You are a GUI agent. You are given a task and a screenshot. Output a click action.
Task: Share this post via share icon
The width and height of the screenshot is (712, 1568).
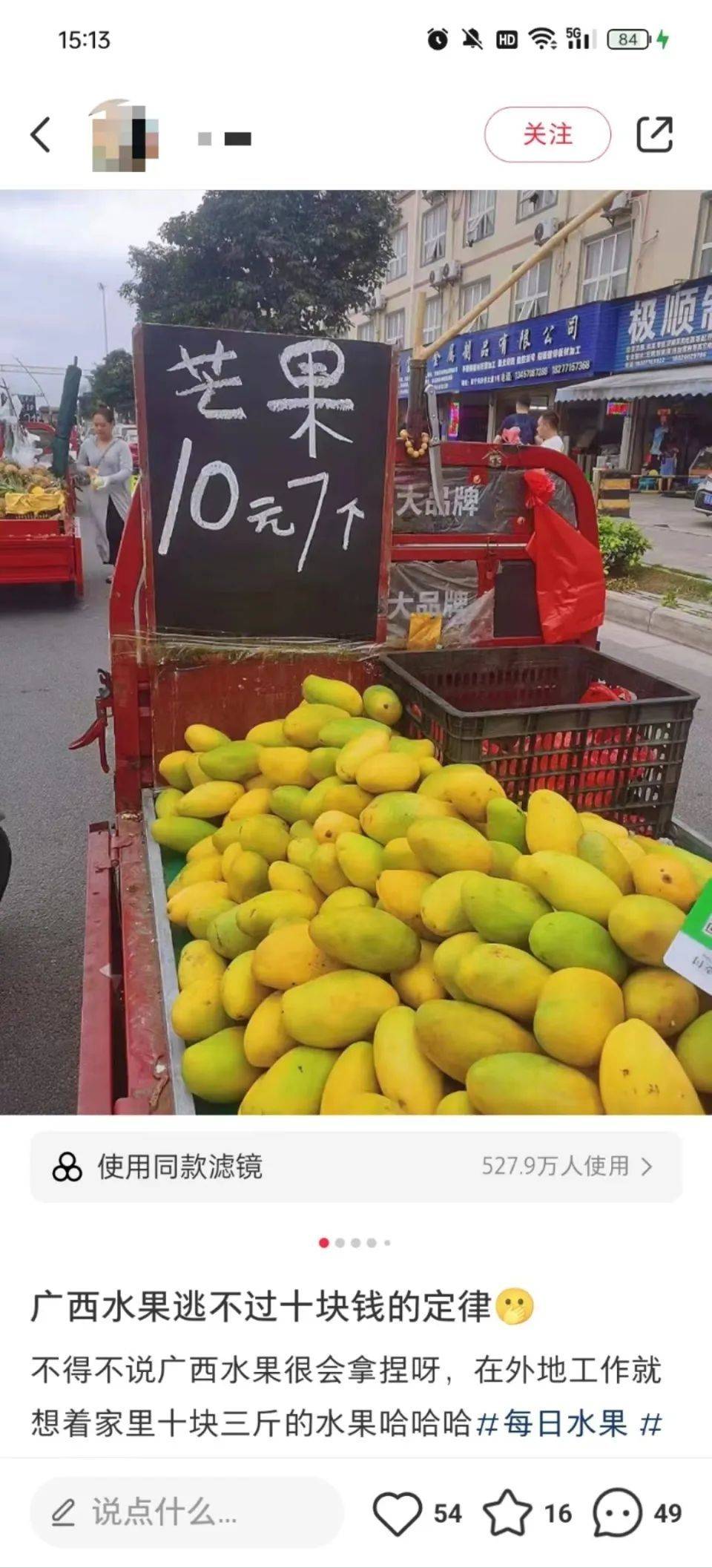pyautogui.click(x=655, y=134)
